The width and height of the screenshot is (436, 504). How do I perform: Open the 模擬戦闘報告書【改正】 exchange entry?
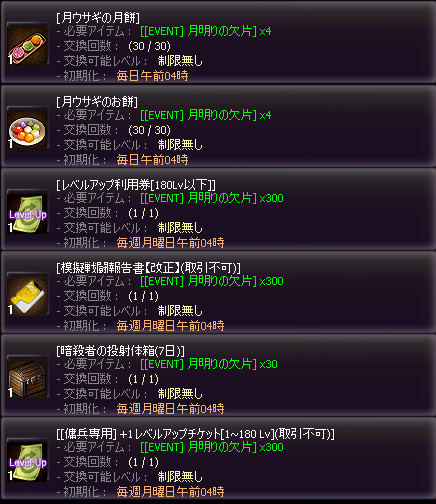pyautogui.click(x=218, y=292)
